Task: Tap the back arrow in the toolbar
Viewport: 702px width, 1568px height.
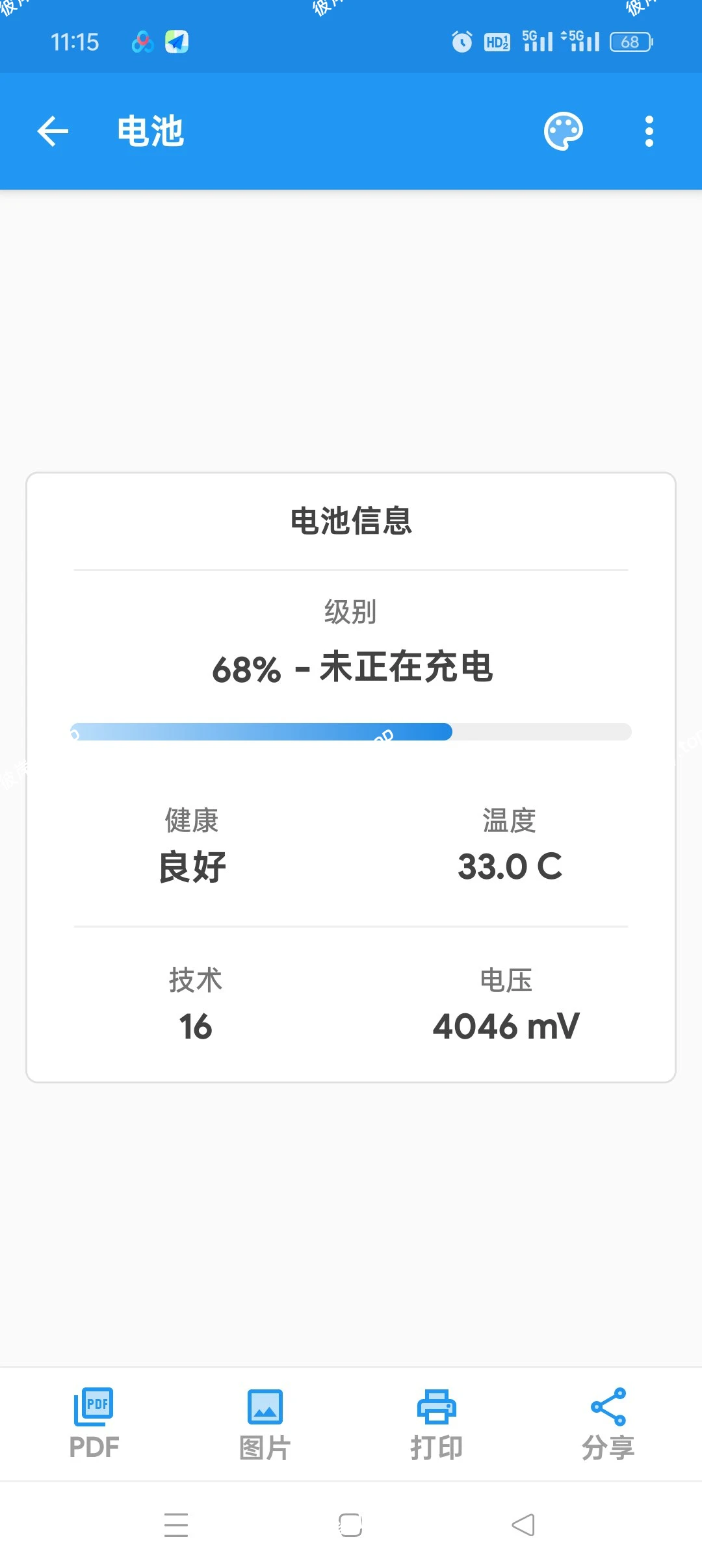Action: tap(54, 130)
